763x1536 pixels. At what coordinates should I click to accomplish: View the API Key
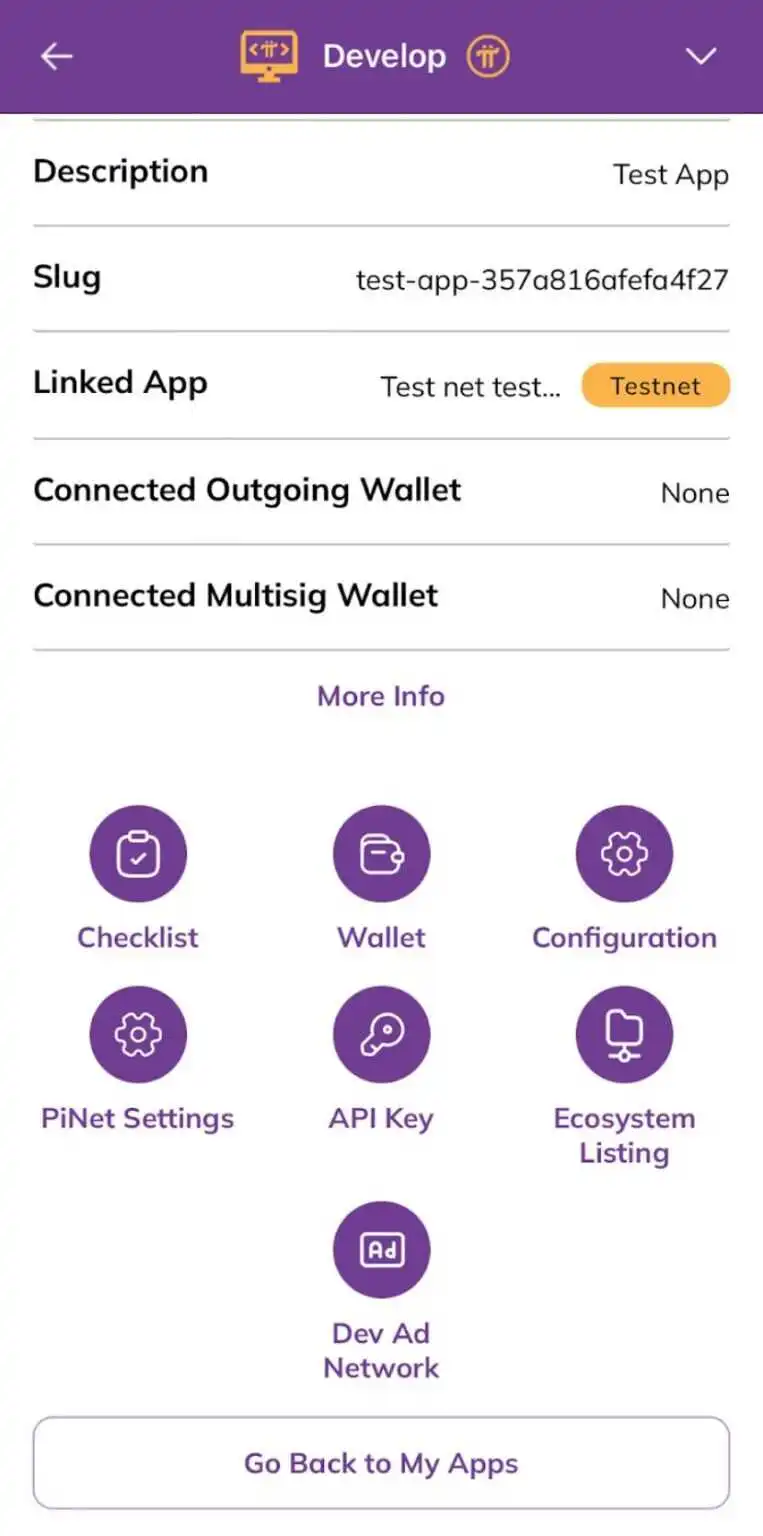coord(381,1035)
